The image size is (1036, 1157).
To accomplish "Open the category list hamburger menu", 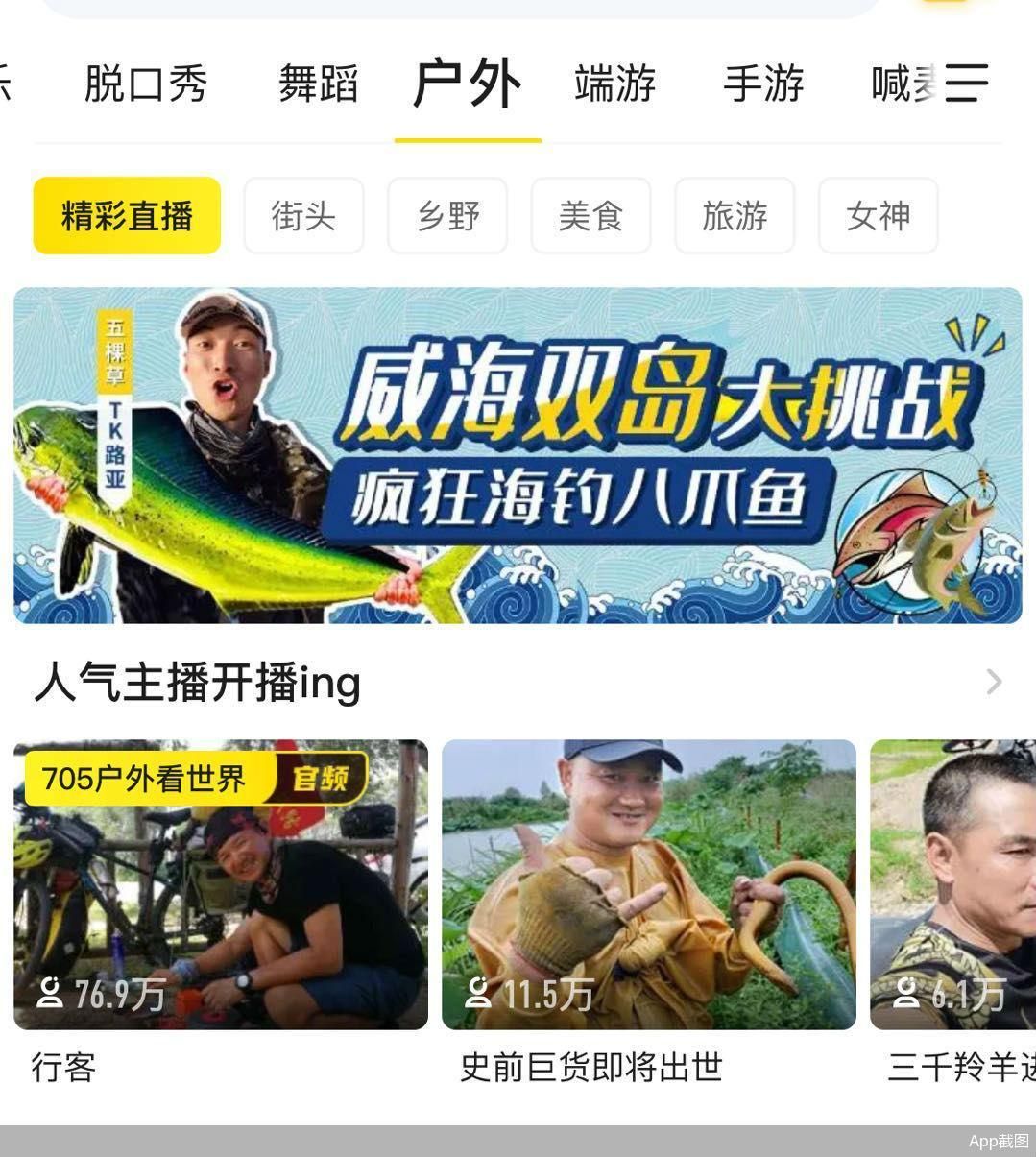I will click(966, 83).
